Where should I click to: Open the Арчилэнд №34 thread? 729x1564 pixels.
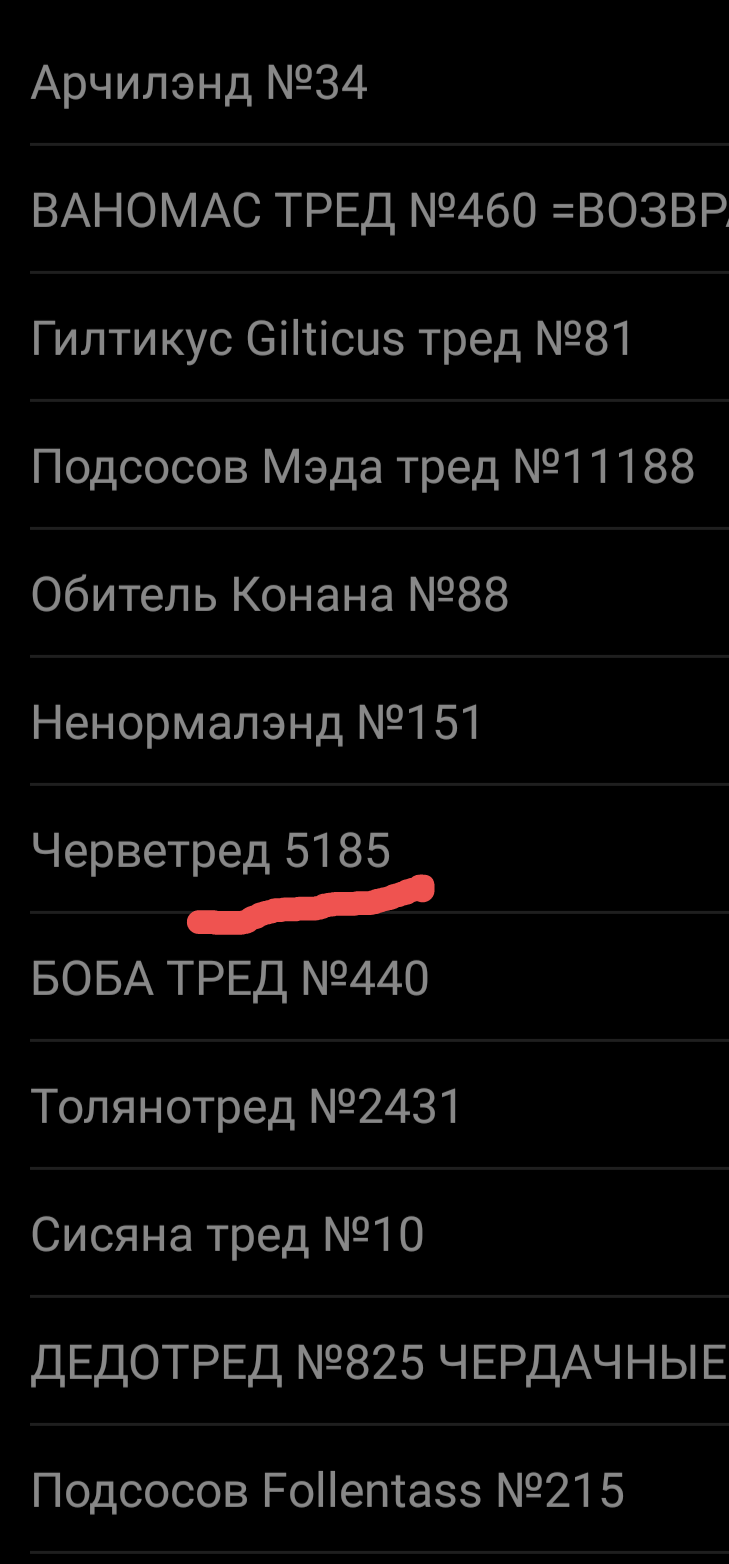364,83
